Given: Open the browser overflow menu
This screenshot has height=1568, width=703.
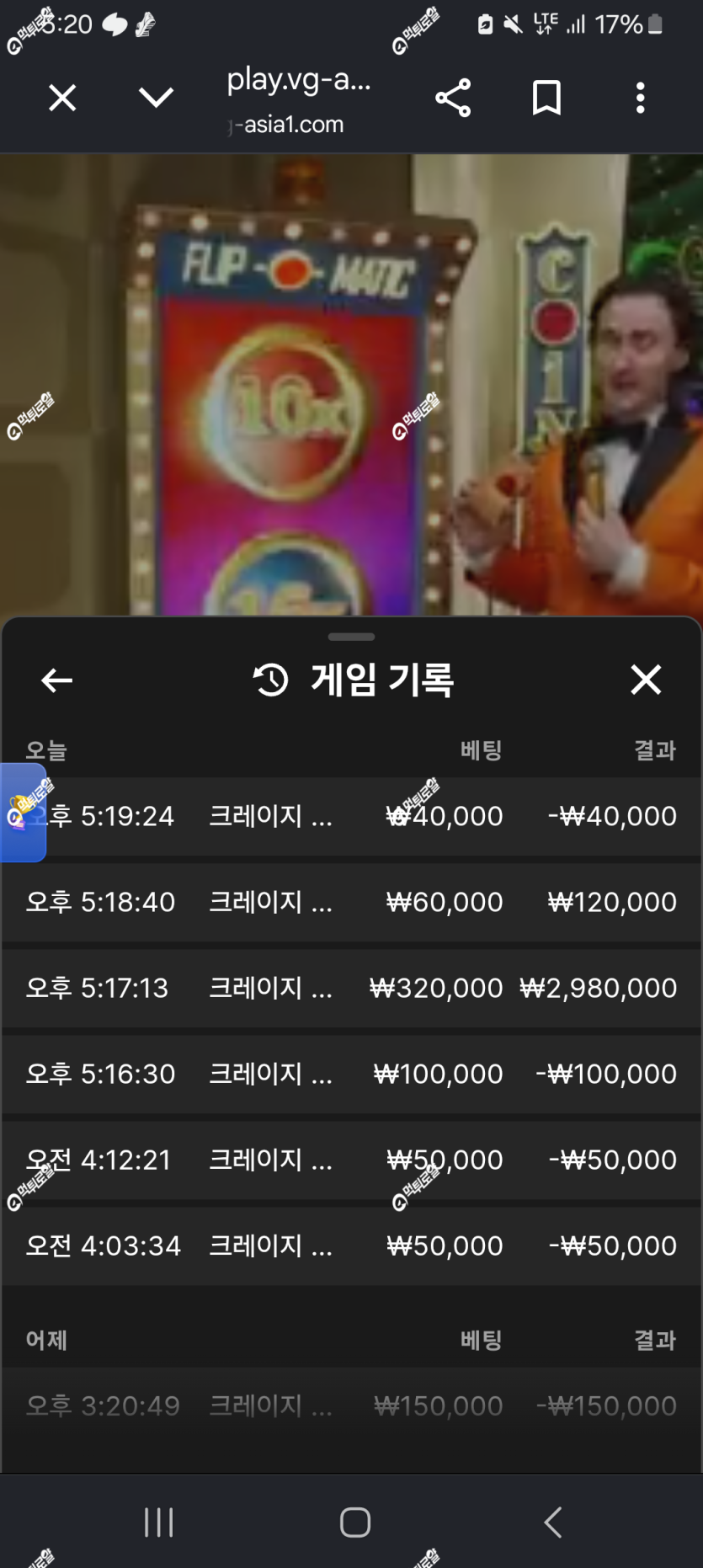Looking at the screenshot, I should point(641,98).
